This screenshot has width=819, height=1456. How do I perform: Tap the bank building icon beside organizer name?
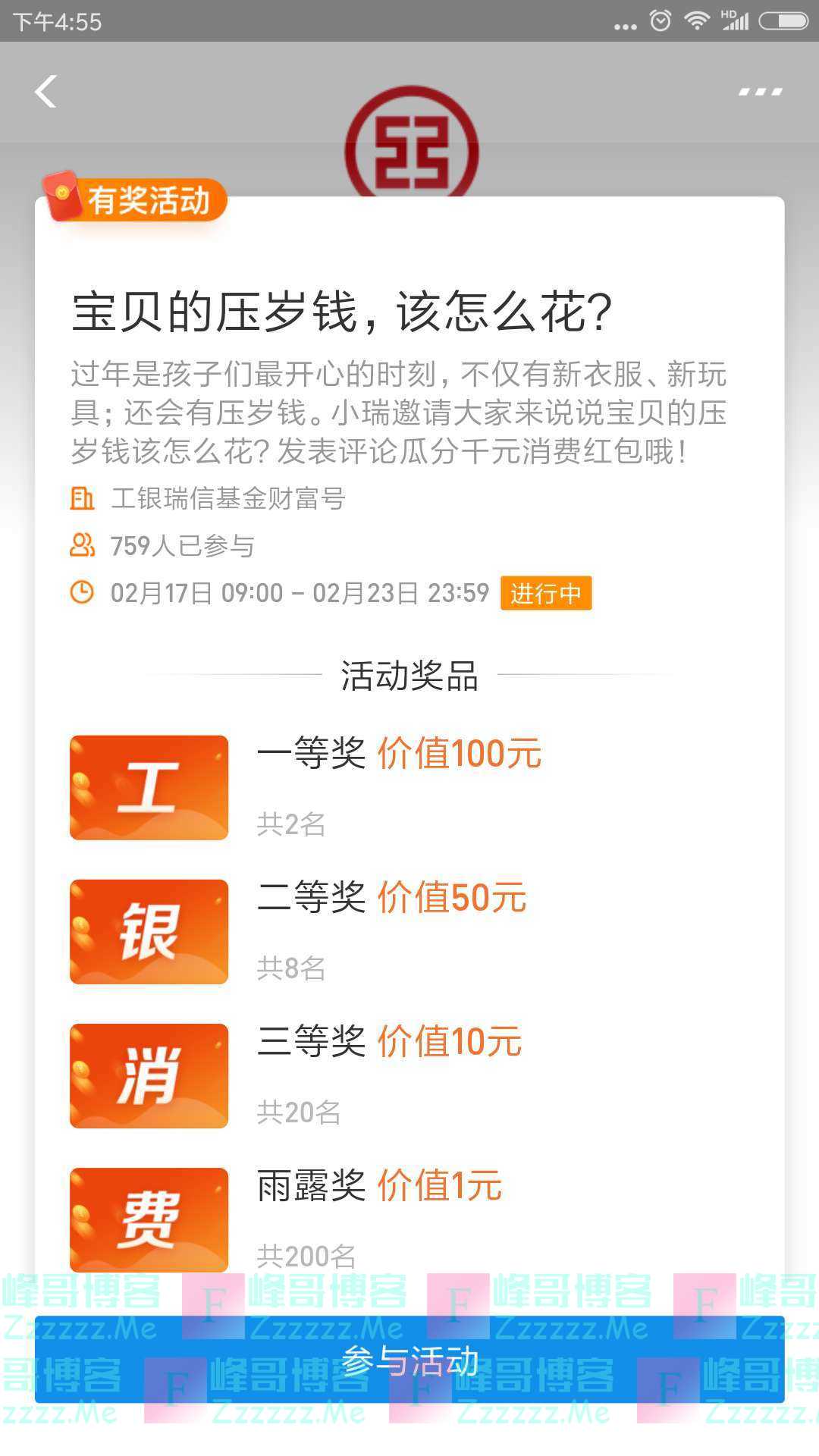(83, 499)
